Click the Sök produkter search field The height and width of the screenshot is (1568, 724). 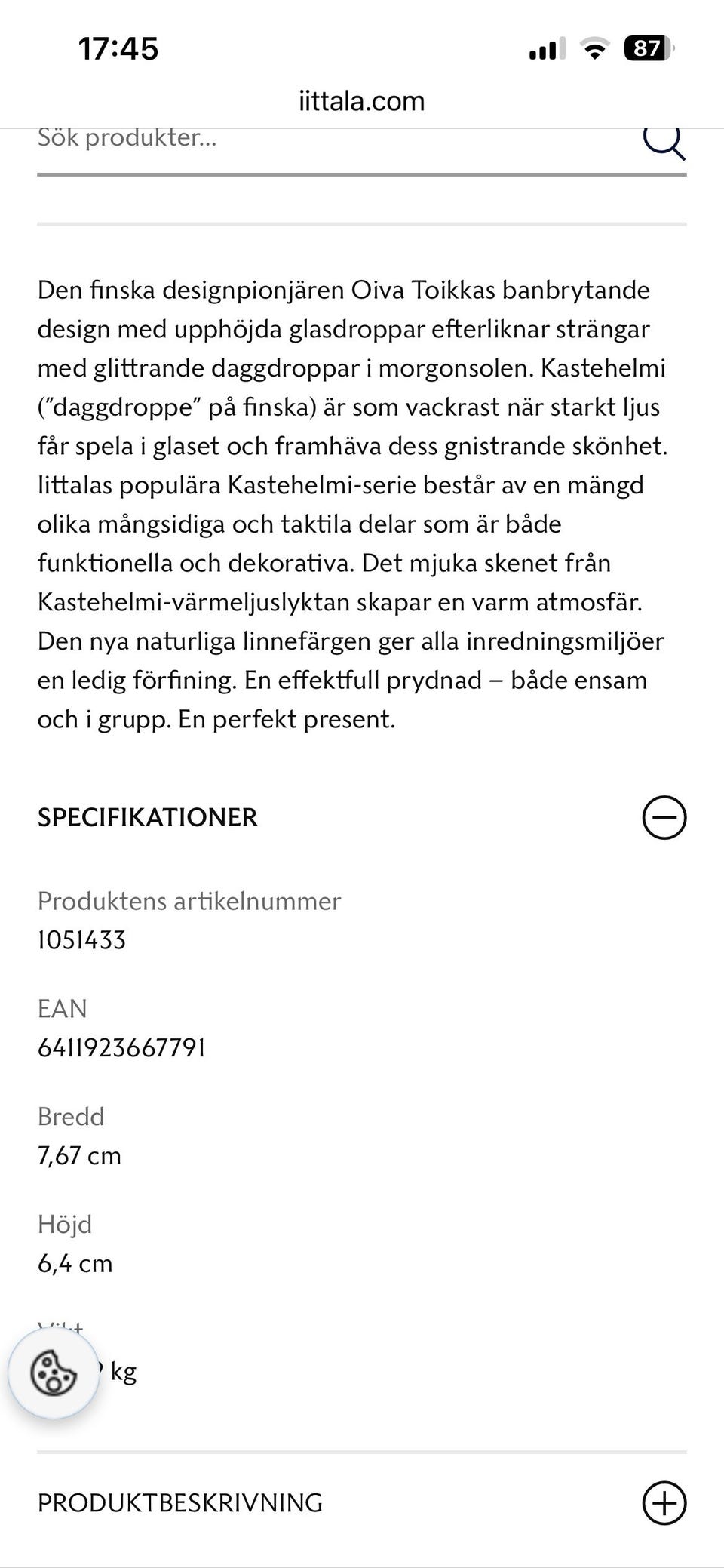tap(127, 137)
